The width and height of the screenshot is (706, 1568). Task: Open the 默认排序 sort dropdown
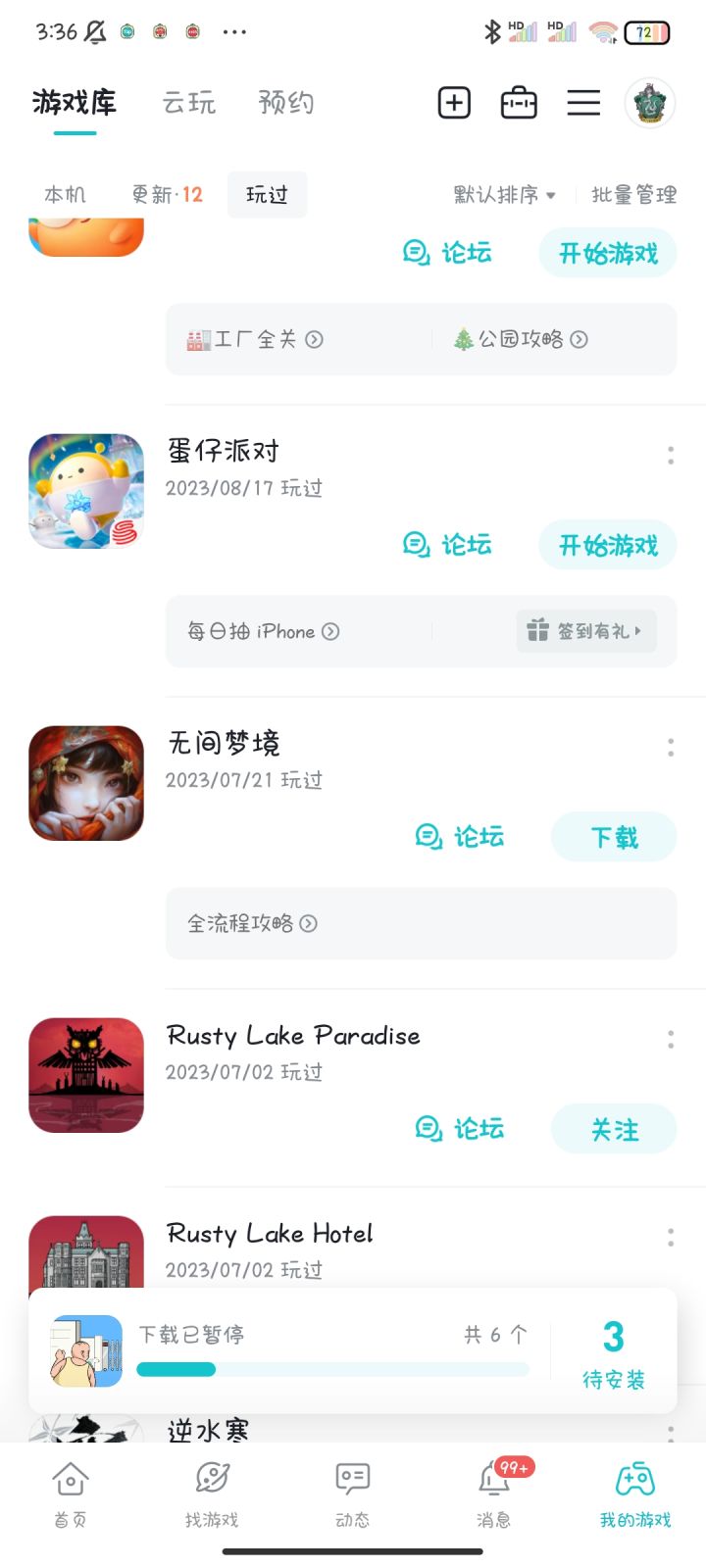click(505, 195)
